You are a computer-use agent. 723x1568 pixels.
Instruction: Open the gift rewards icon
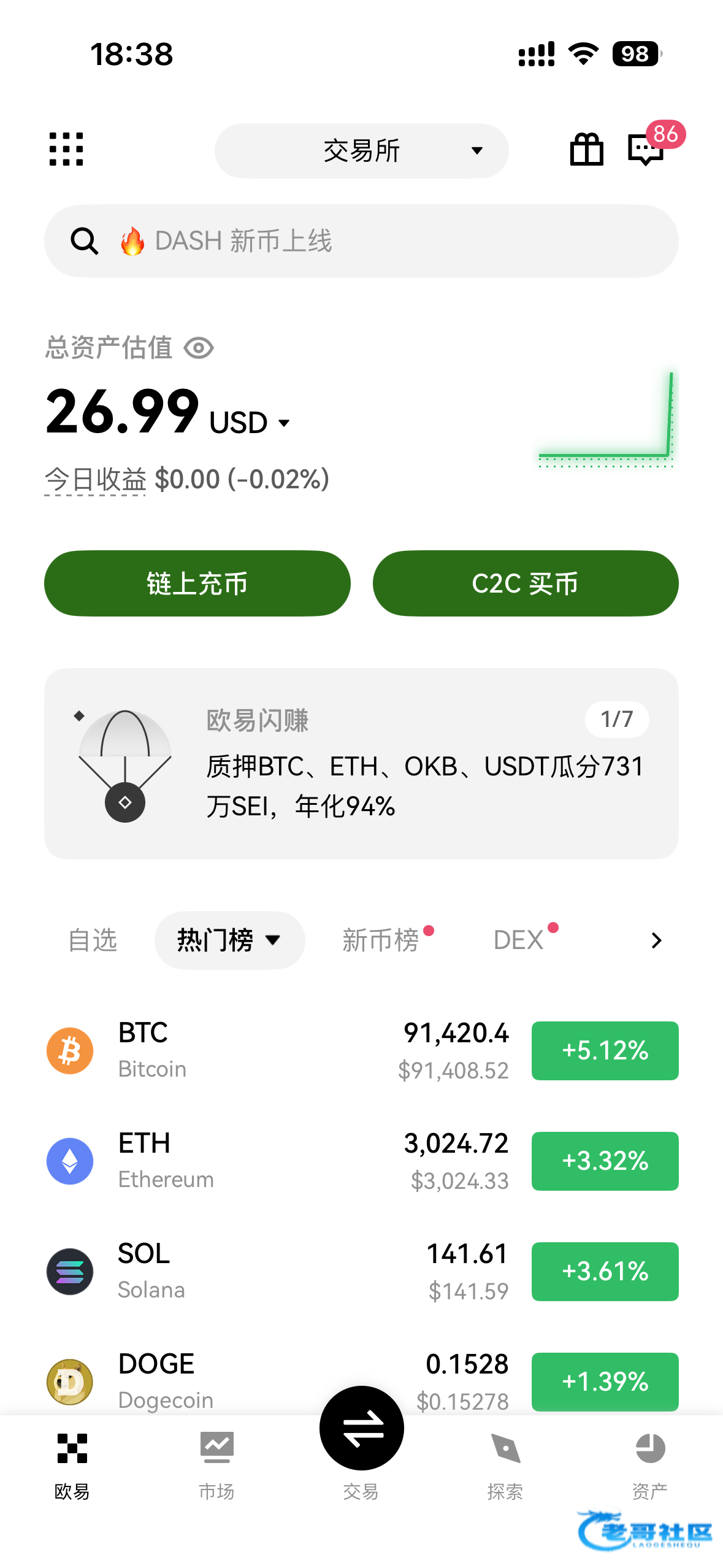[x=586, y=149]
